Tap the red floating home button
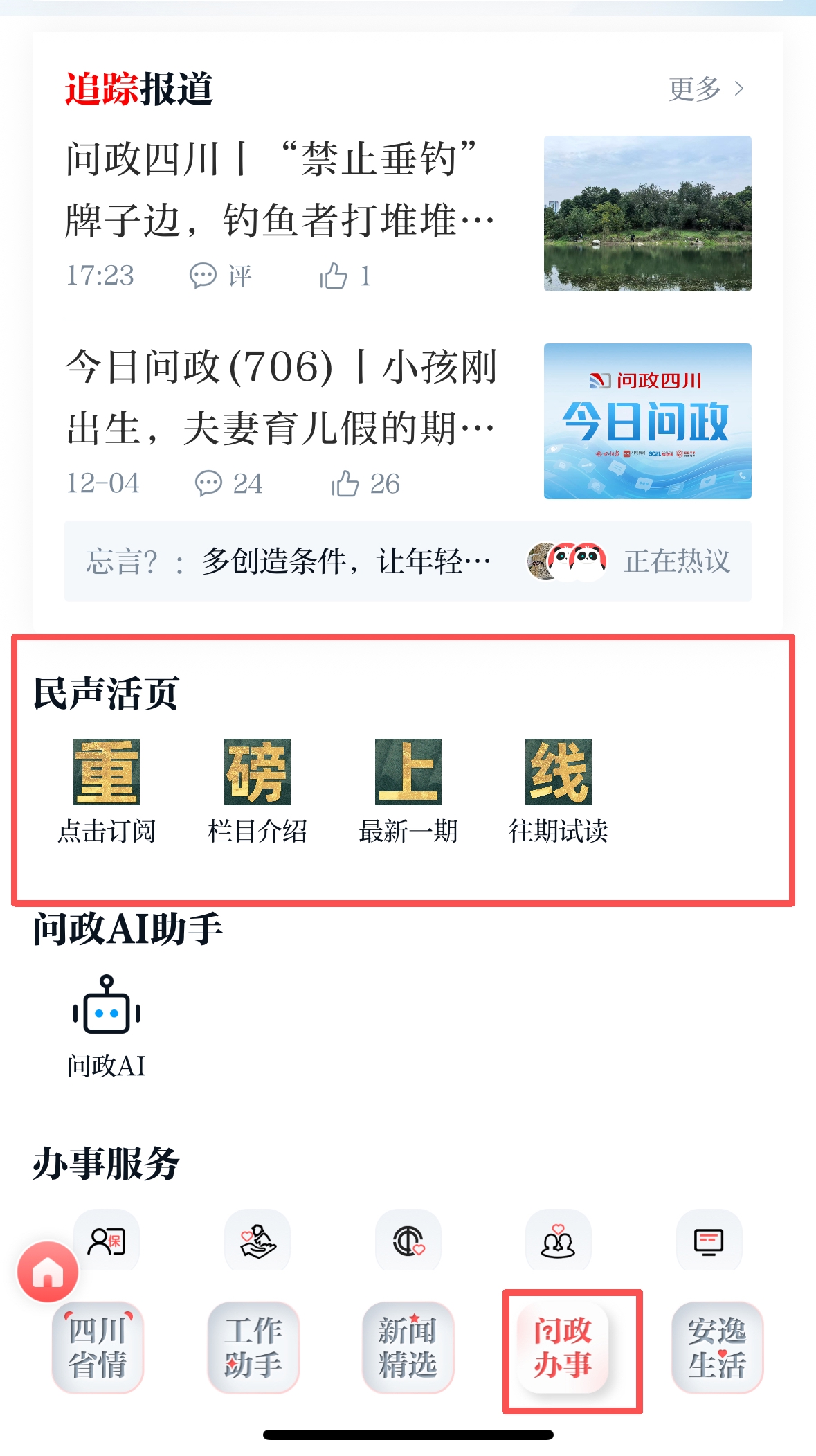816x1456 pixels. pos(48,1272)
